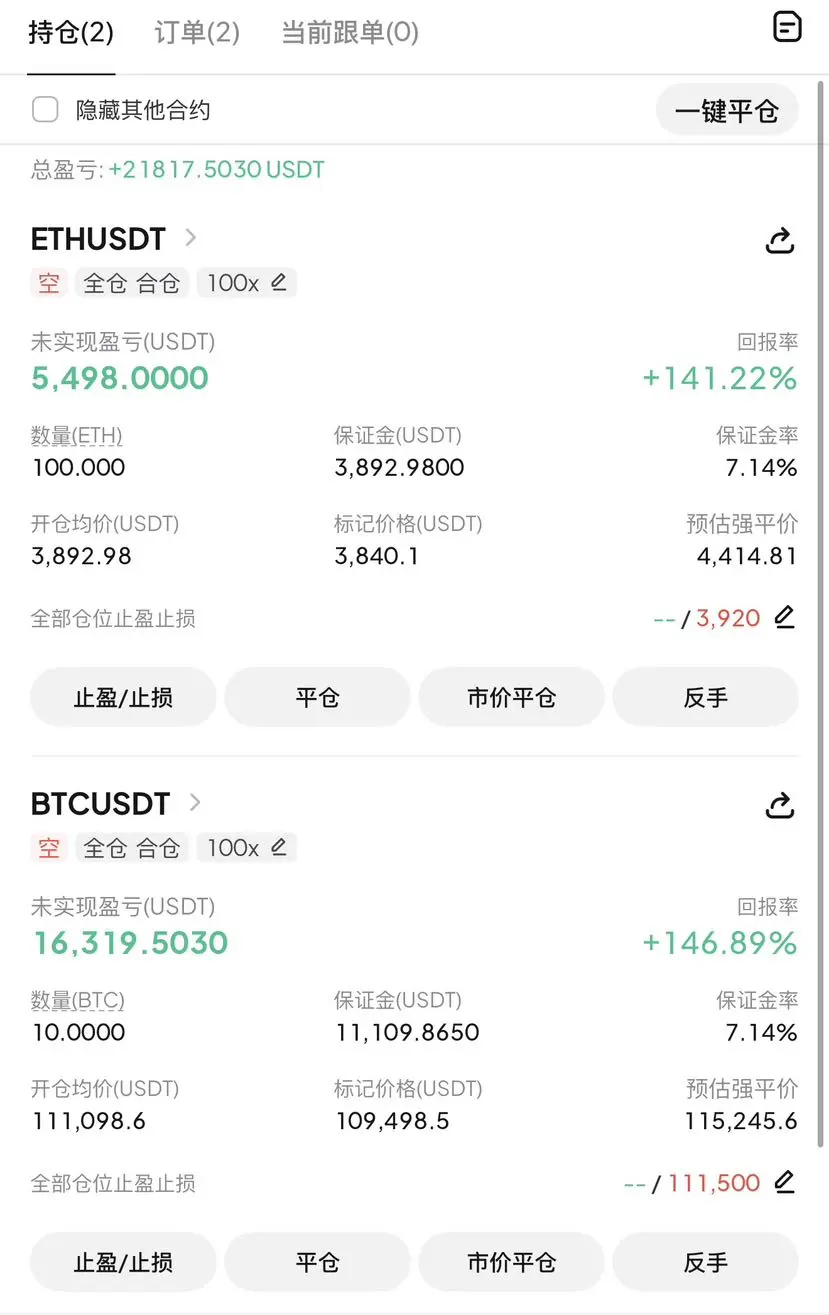This screenshot has width=829, height=1315.
Task: Share the BTCUSDT position
Action: point(779,805)
